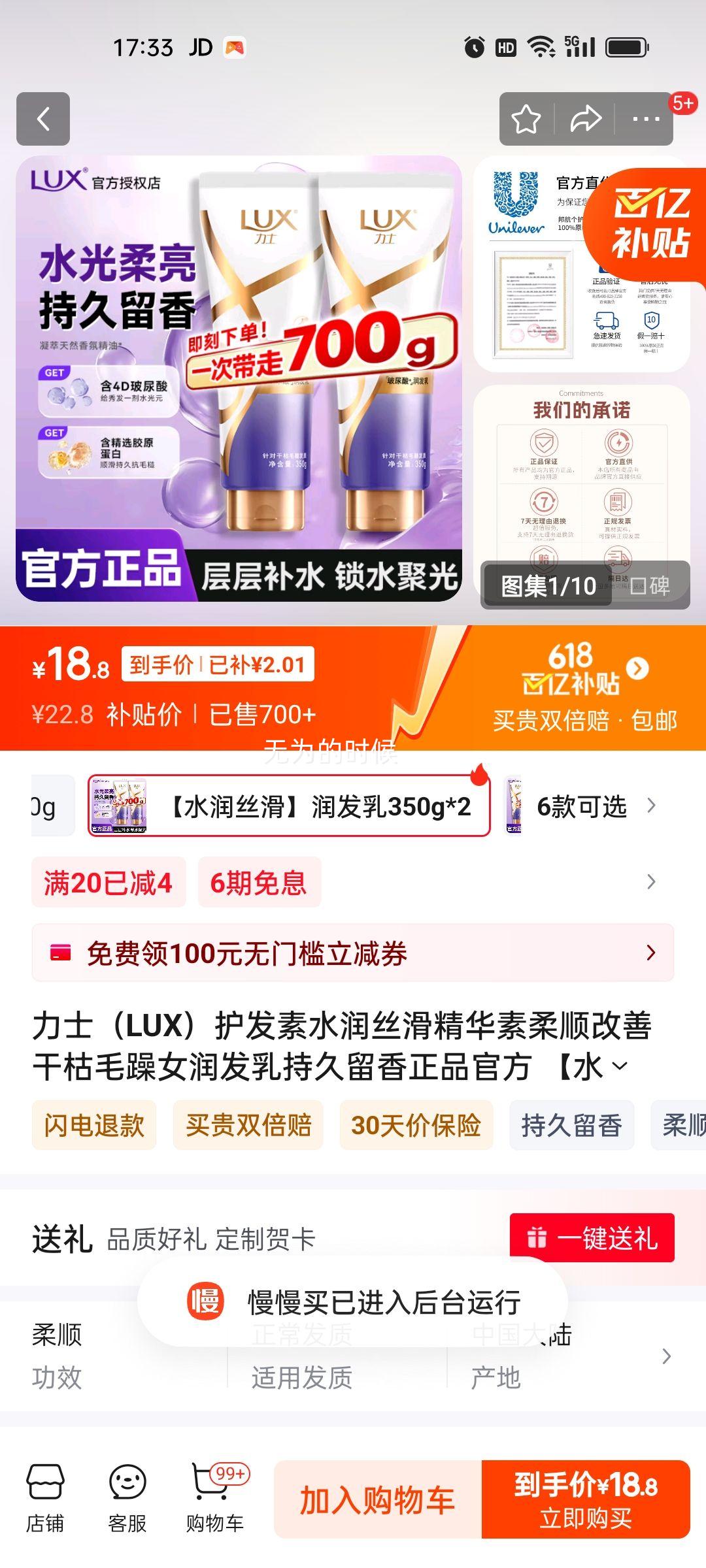This screenshot has height=1568, width=706.
Task: Open the three-dot overflow menu
Action: pyautogui.click(x=645, y=119)
